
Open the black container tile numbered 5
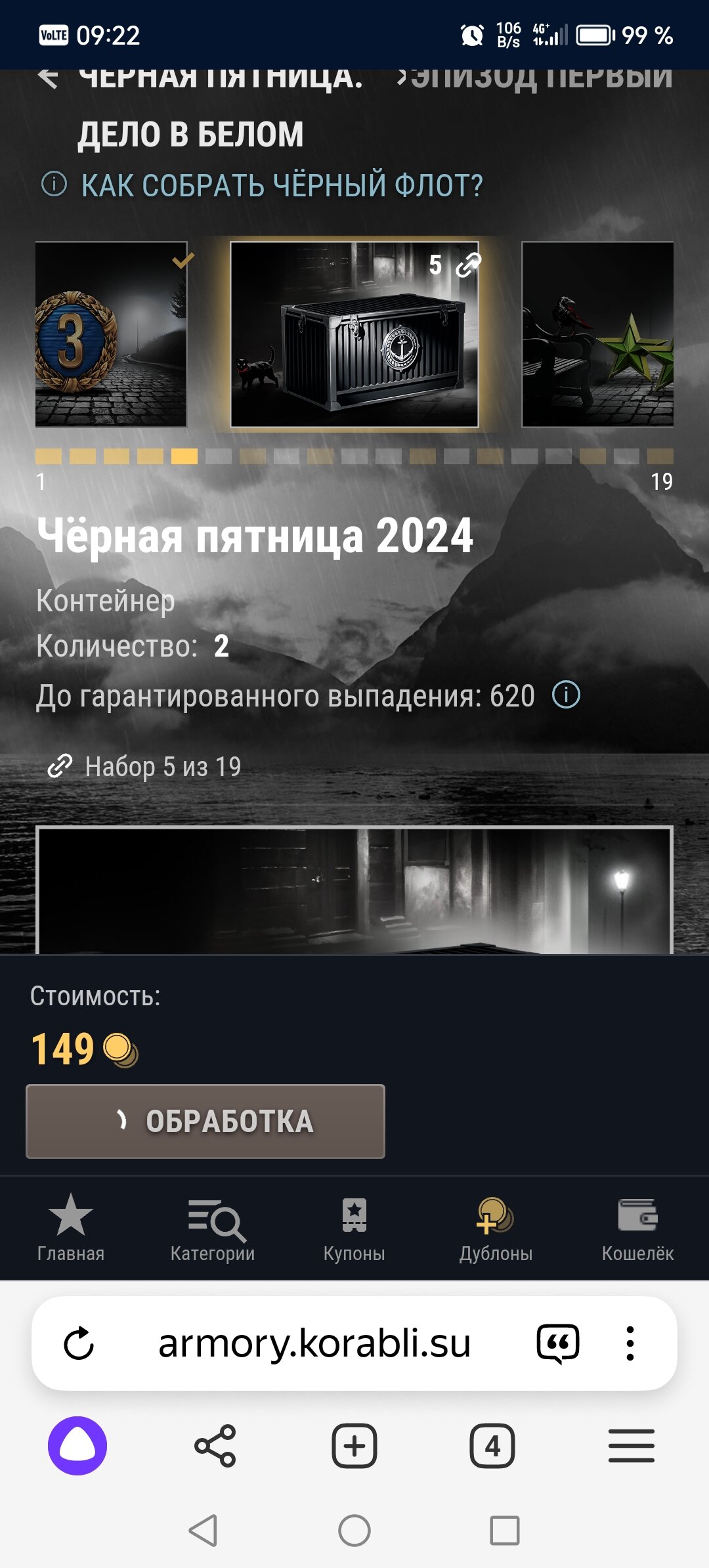(x=354, y=334)
